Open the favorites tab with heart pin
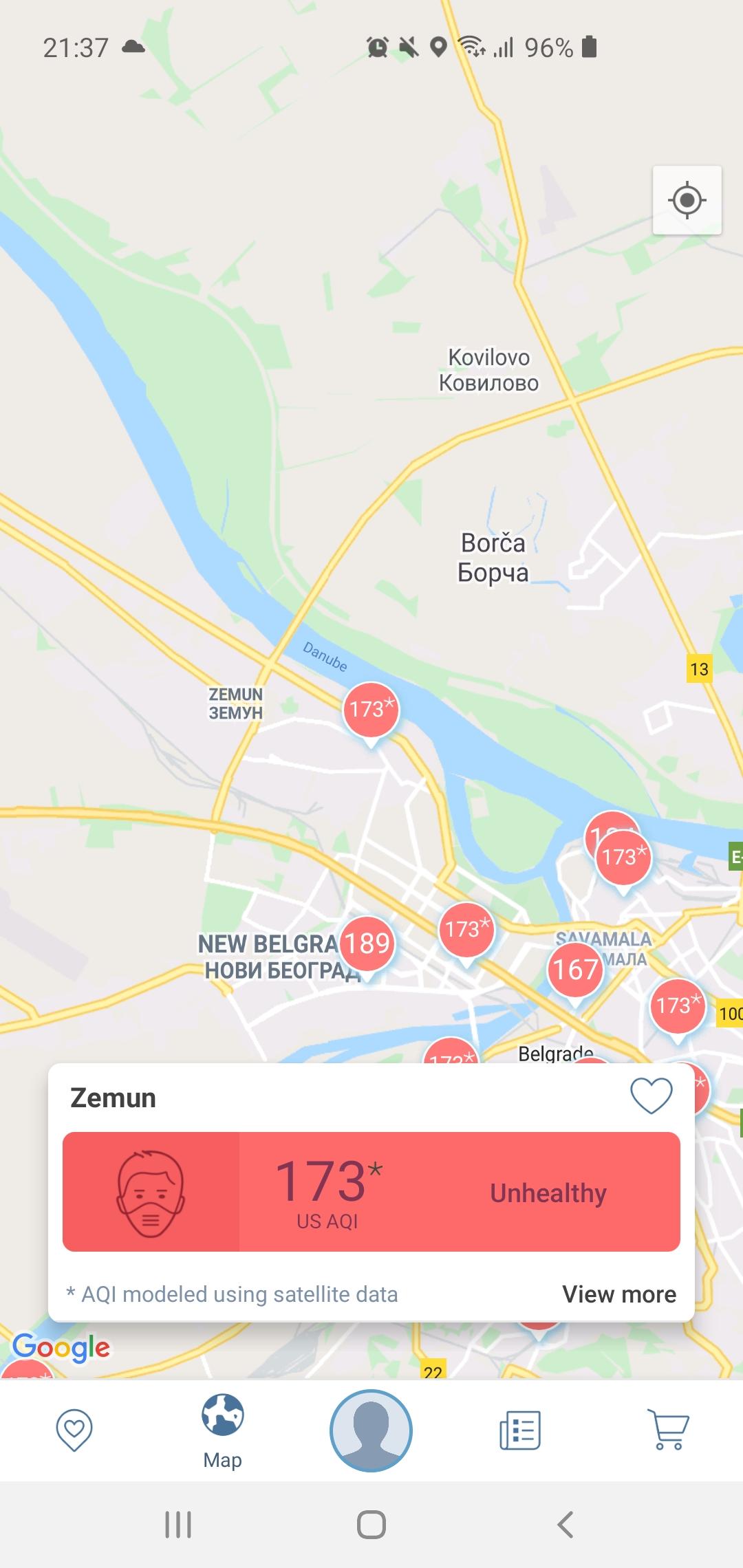Image resolution: width=743 pixels, height=1568 pixels. [x=74, y=1430]
